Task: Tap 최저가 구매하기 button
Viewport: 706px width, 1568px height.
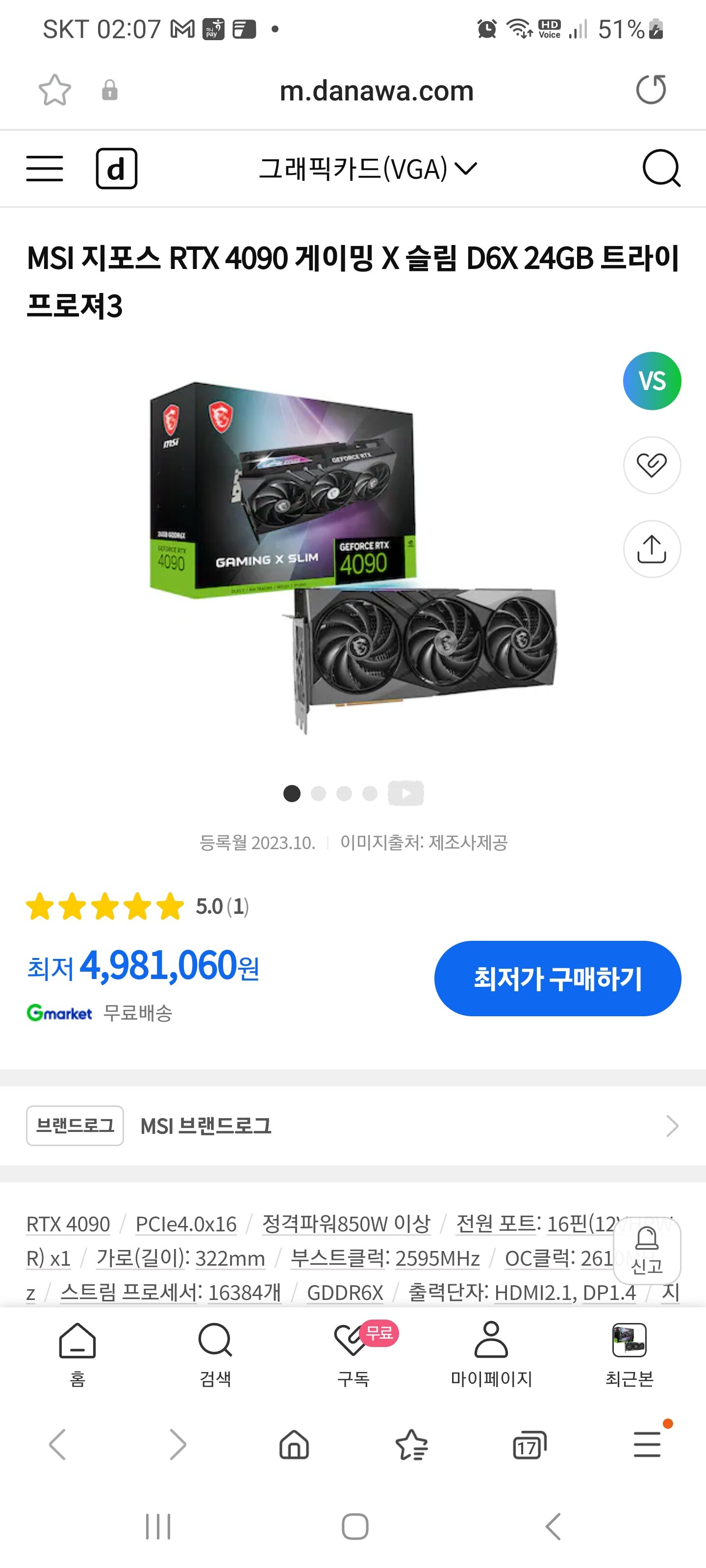Action: 557,978
